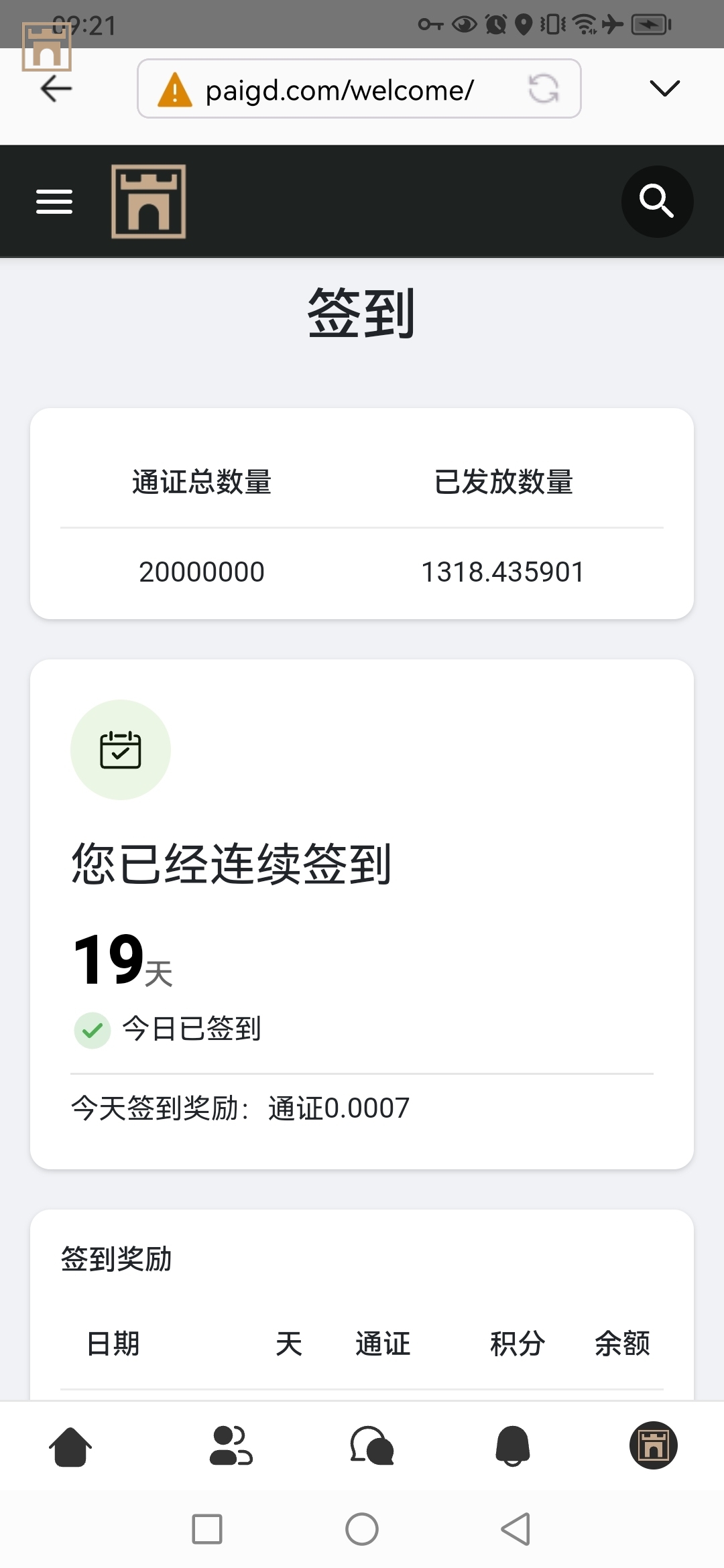Open site search
Viewport: 724px width, 1568px height.
[656, 202]
